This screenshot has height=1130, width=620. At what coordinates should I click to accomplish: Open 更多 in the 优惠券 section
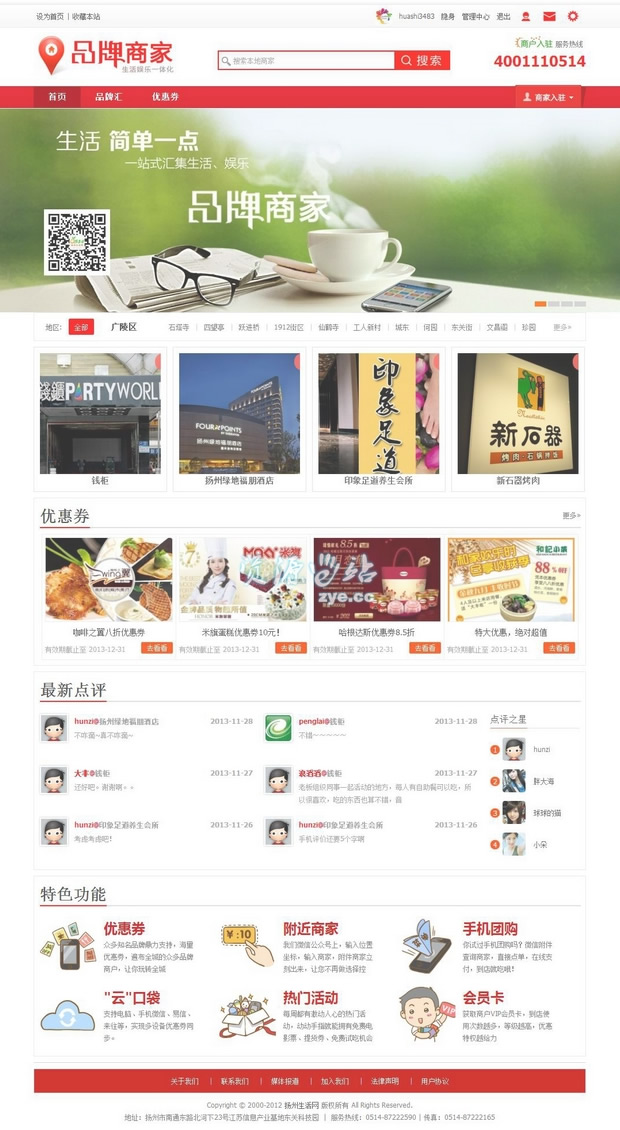(571, 516)
